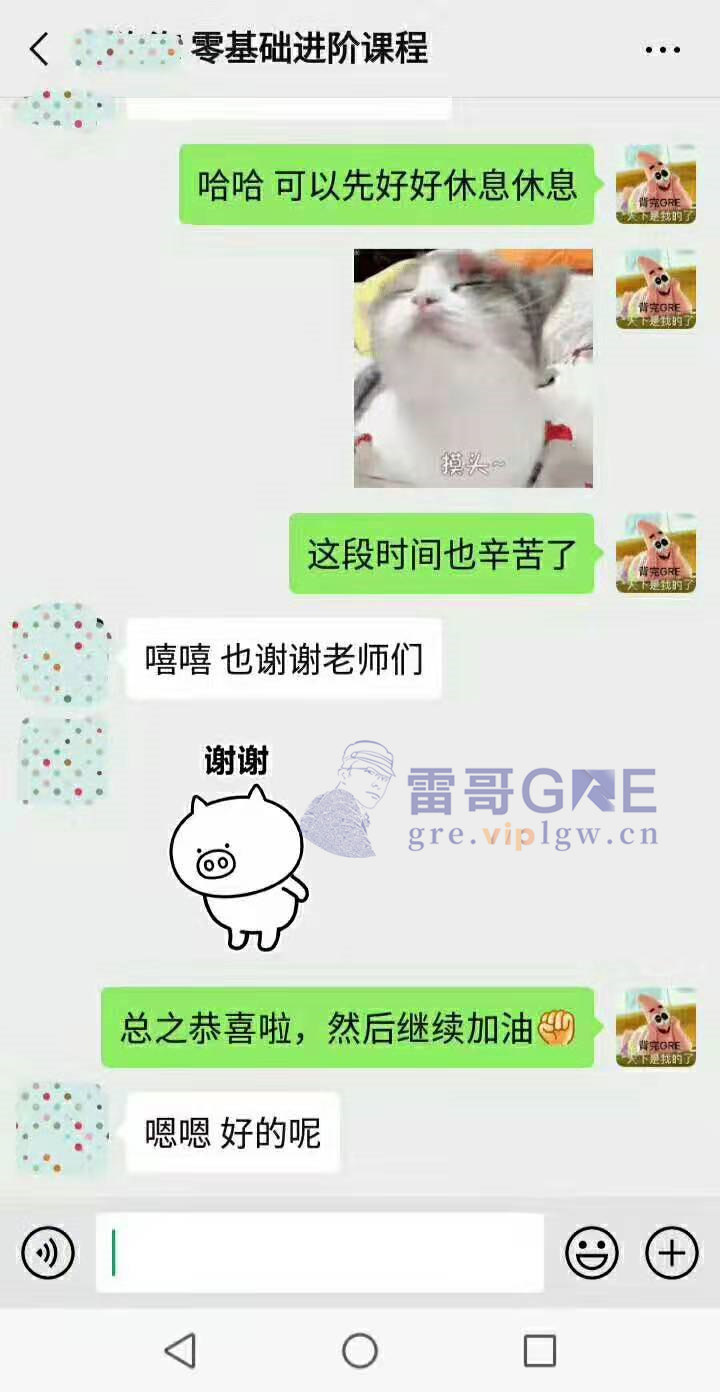Viewport: 720px width, 1392px height.
Task: Go back from the chat
Action: [x=39, y=49]
